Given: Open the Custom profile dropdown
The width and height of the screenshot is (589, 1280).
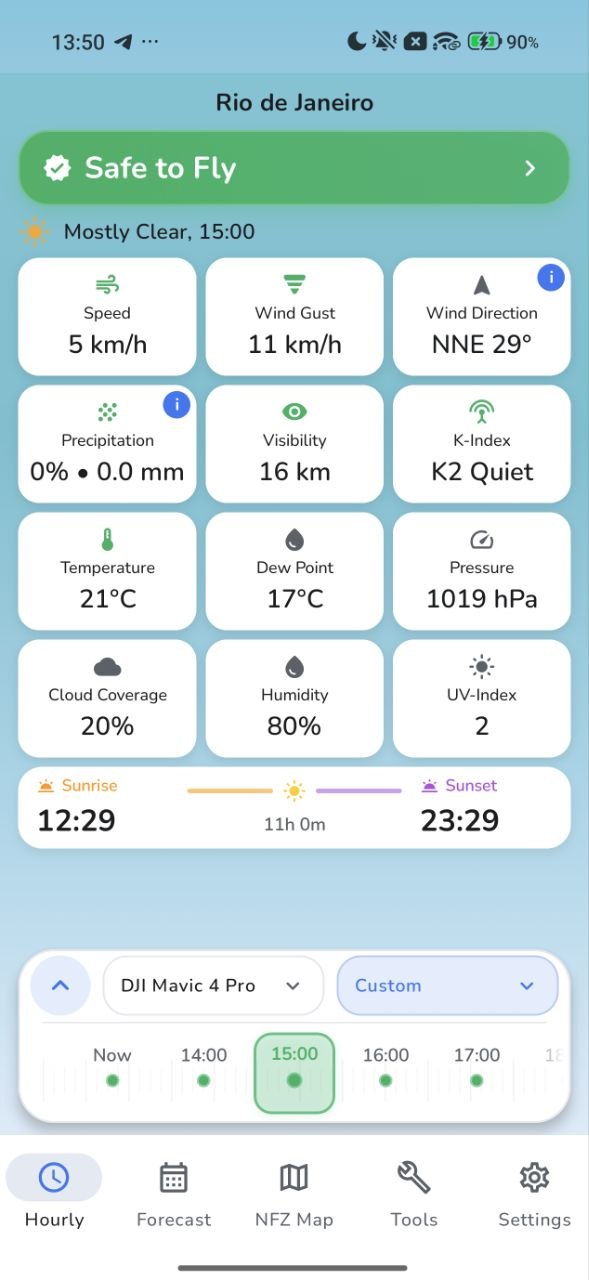Looking at the screenshot, I should coord(447,985).
